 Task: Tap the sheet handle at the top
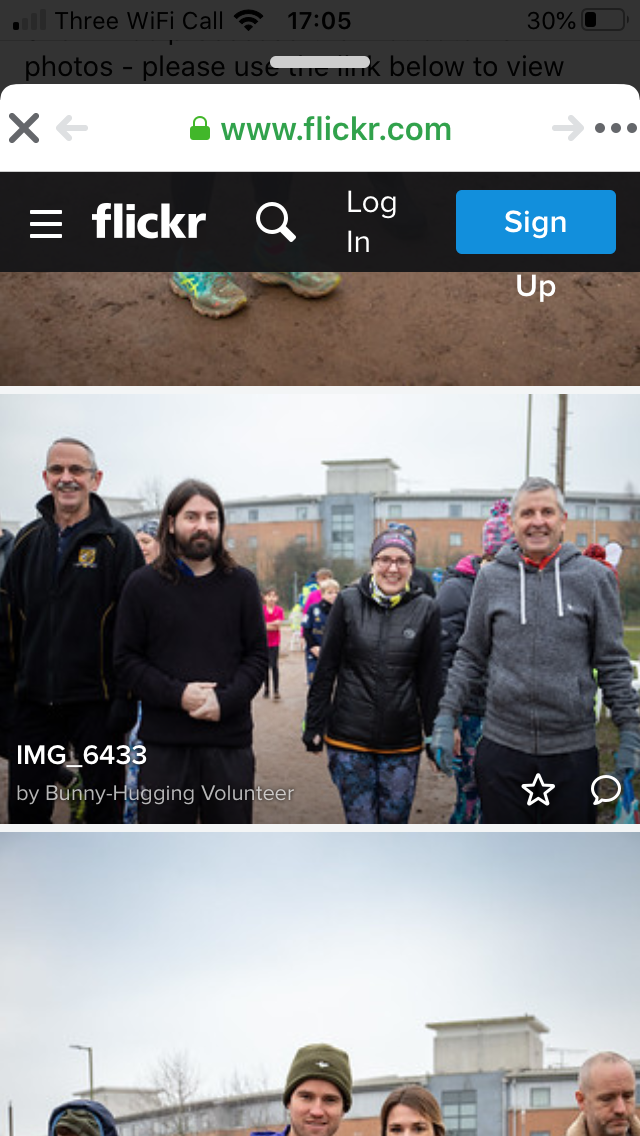(320, 62)
